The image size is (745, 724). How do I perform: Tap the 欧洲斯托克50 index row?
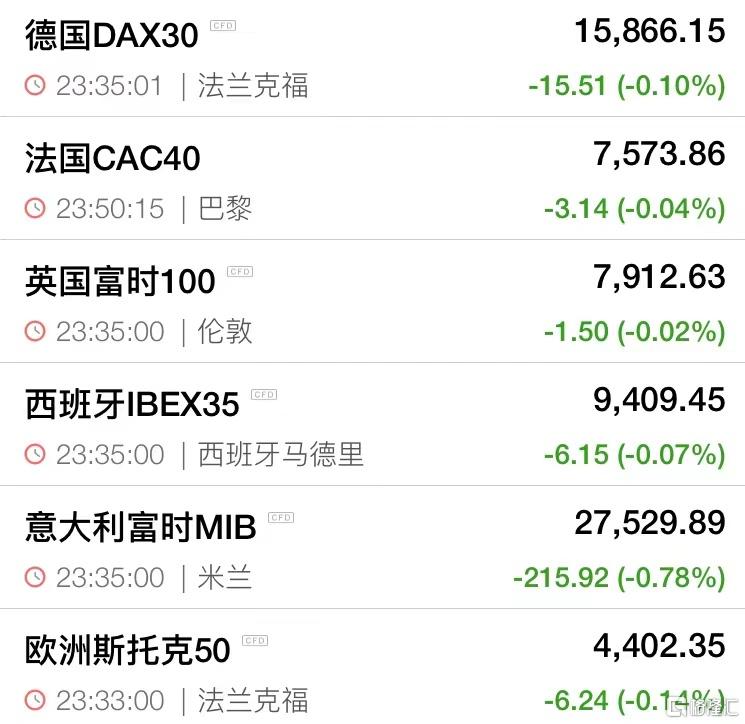coord(128,650)
